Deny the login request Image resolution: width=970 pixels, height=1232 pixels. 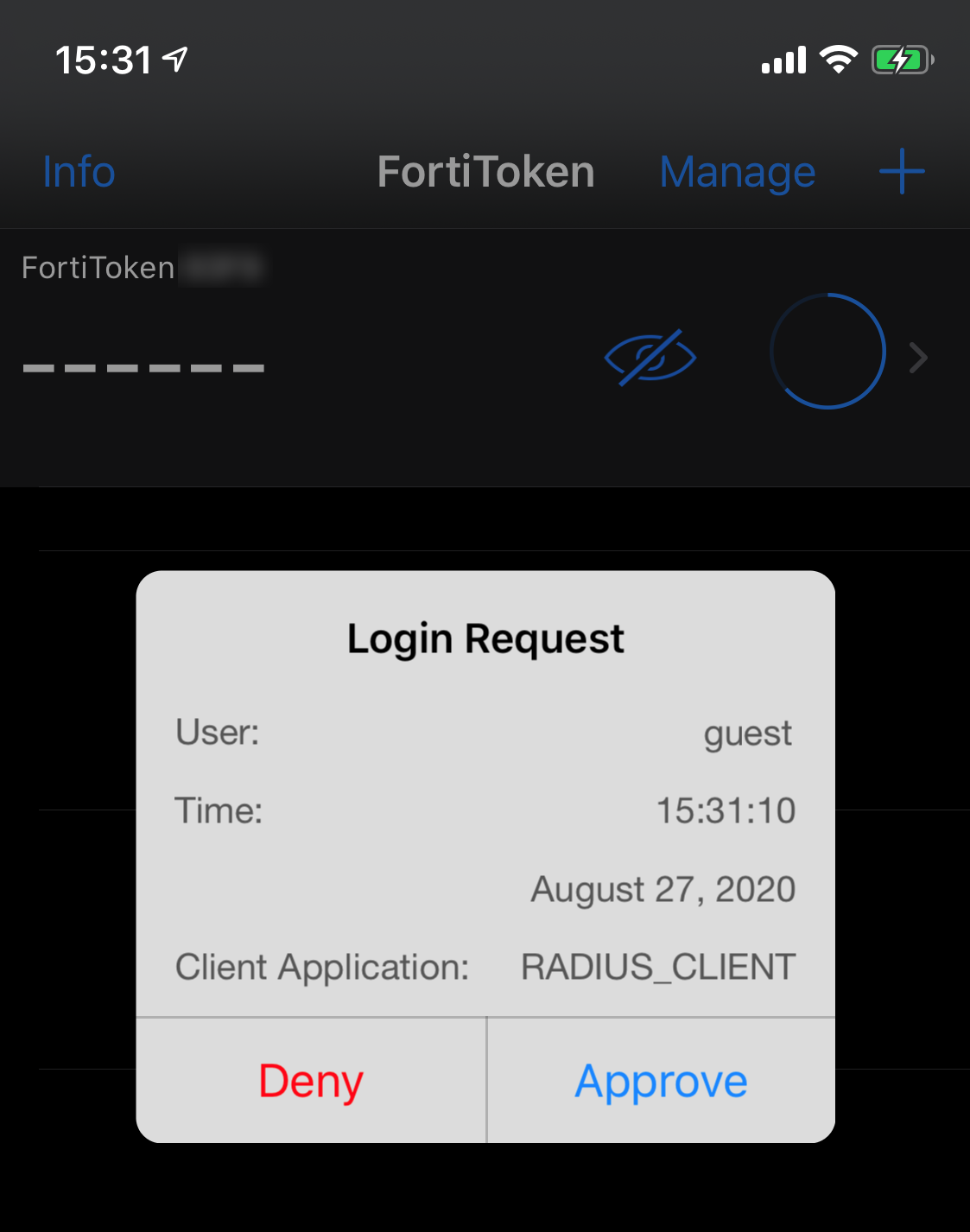tap(310, 1080)
